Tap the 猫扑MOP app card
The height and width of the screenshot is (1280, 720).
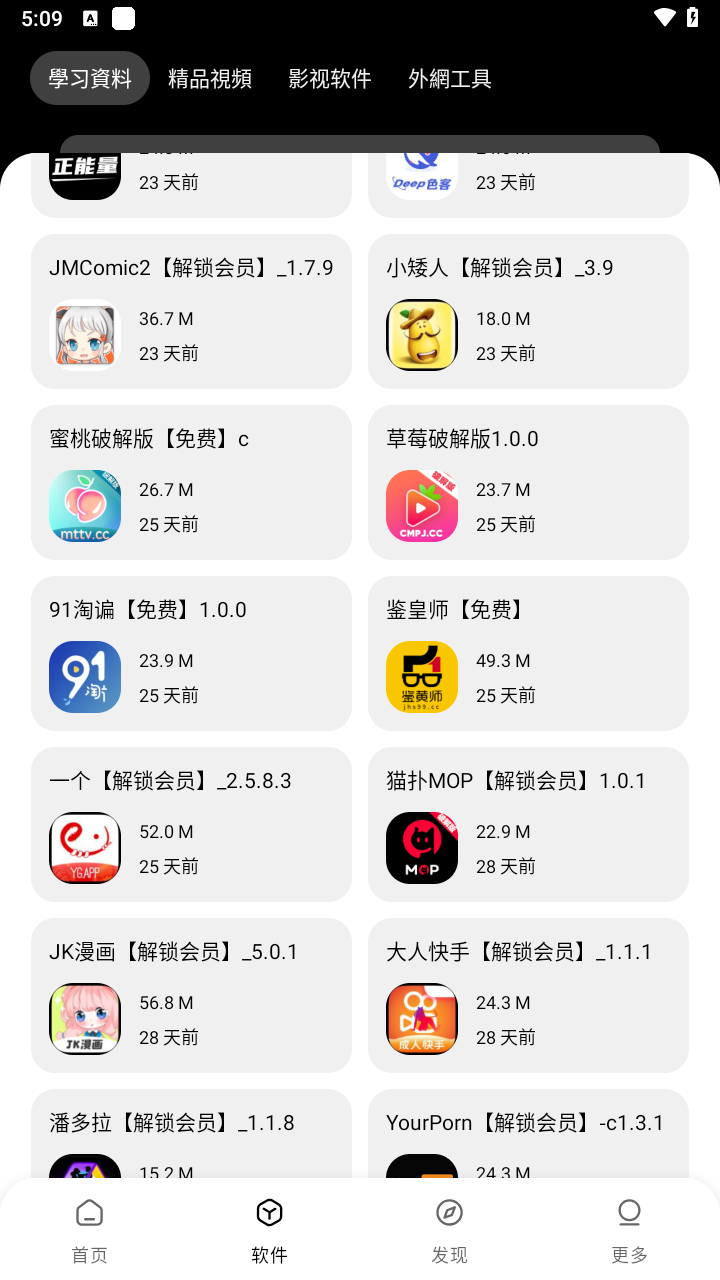click(528, 824)
